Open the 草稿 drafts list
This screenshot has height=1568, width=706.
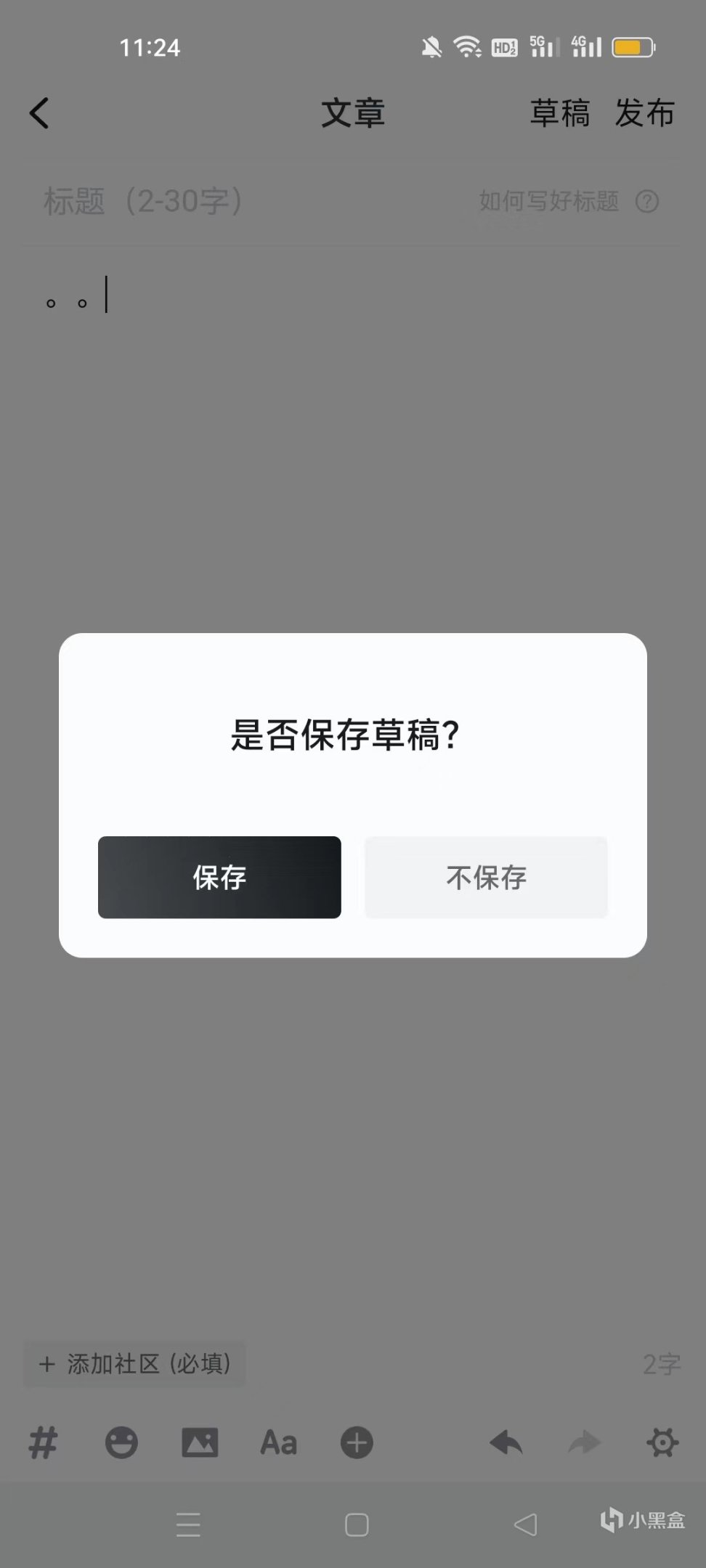coord(559,113)
